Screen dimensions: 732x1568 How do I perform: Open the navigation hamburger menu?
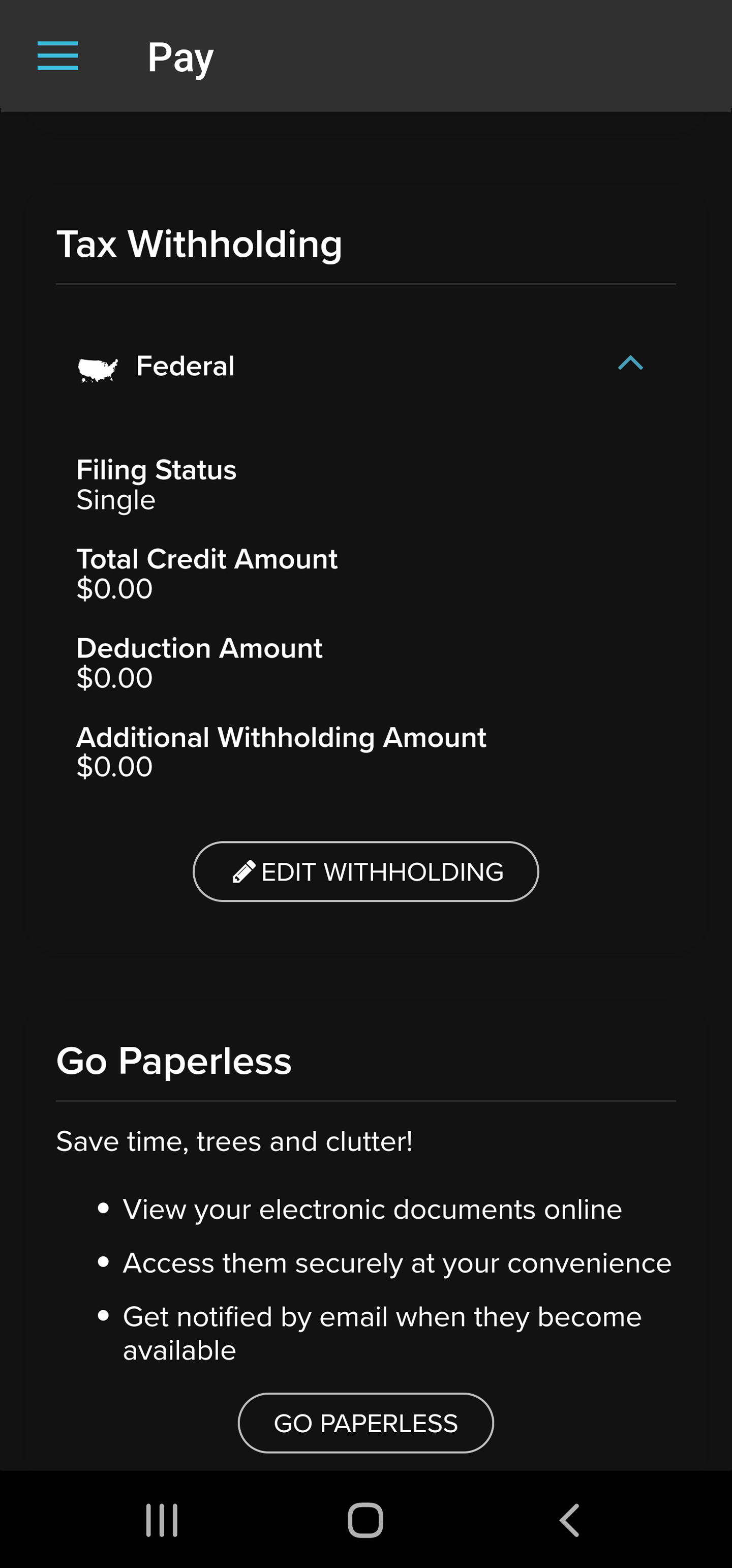[58, 56]
